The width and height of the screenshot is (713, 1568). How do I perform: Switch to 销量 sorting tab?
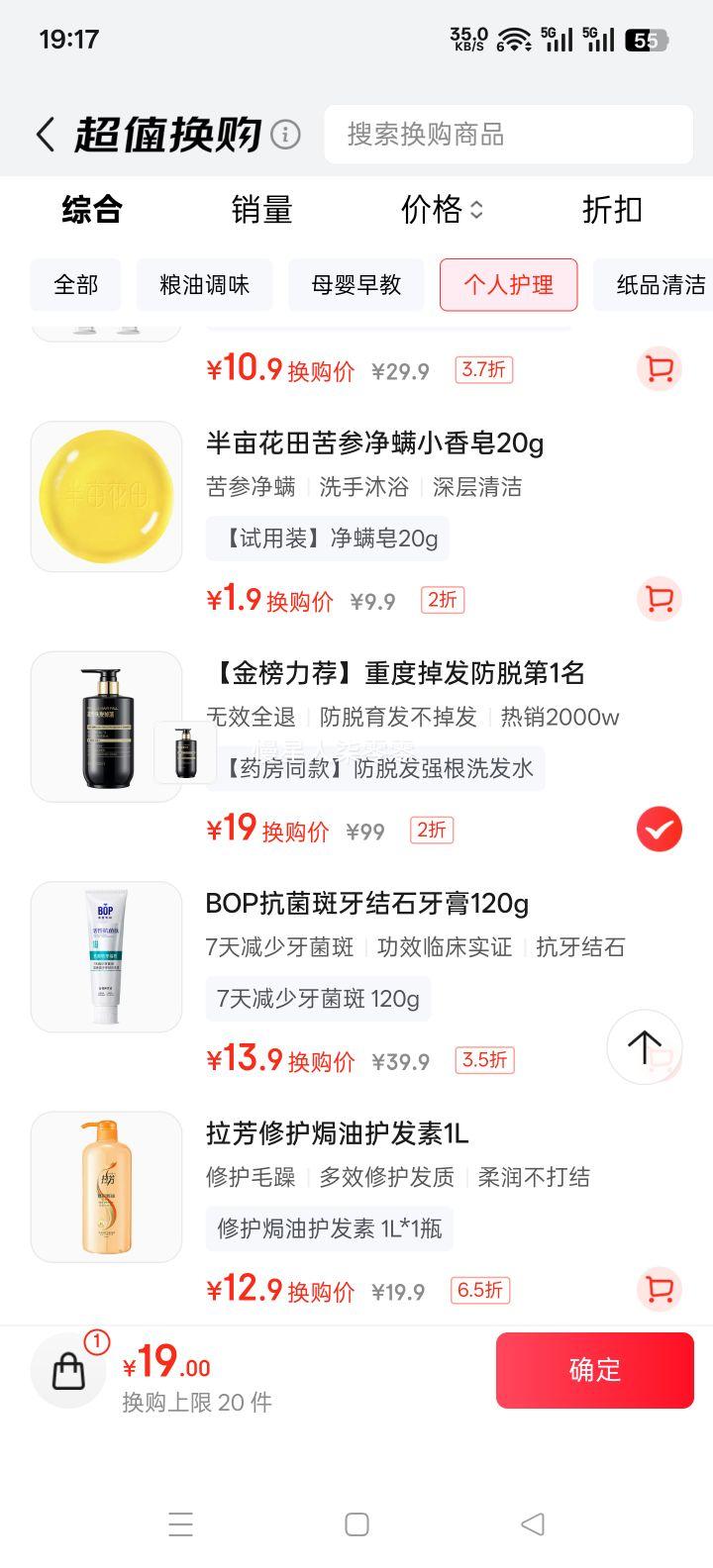(x=261, y=210)
